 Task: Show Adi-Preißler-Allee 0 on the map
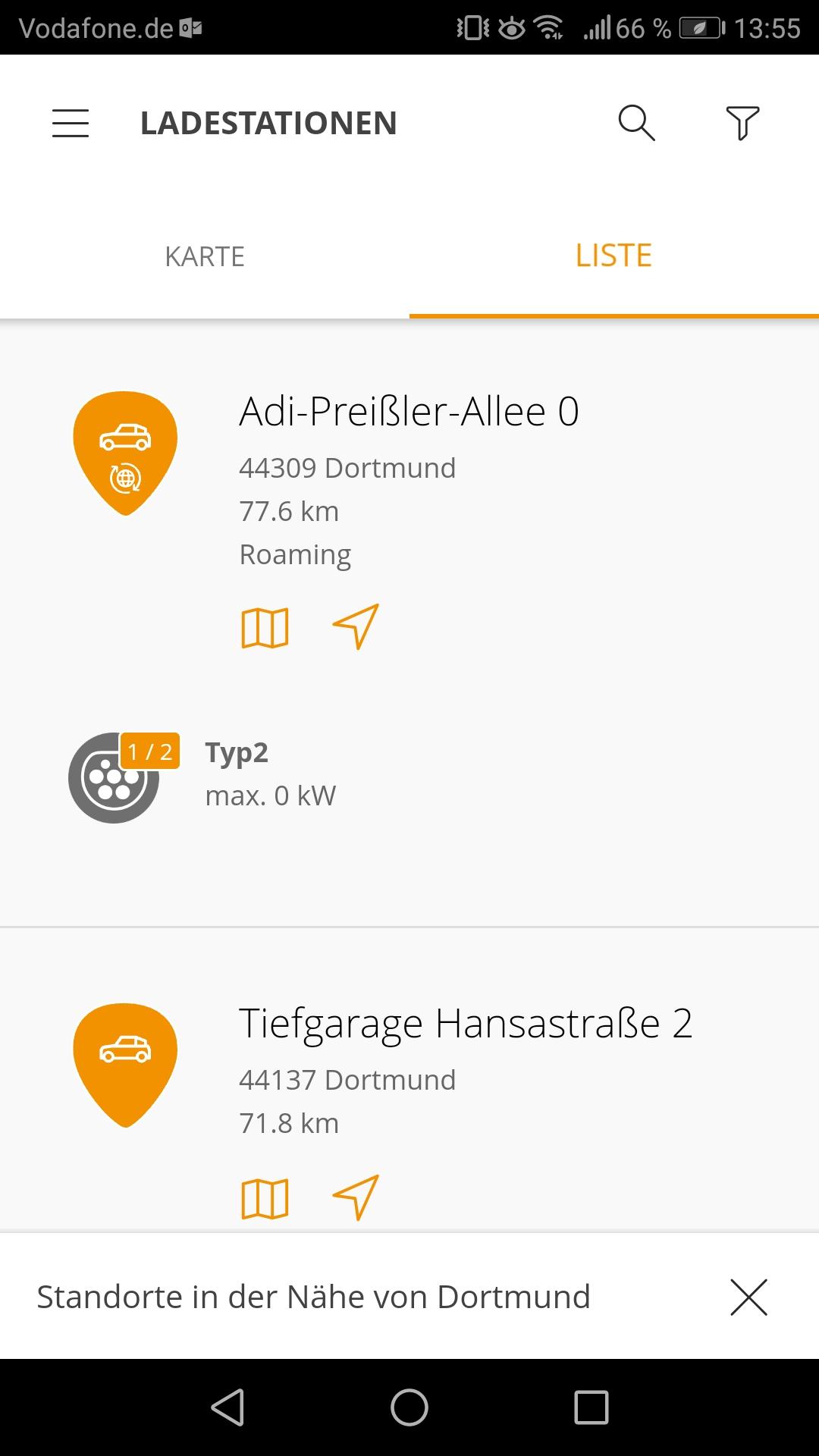click(265, 628)
